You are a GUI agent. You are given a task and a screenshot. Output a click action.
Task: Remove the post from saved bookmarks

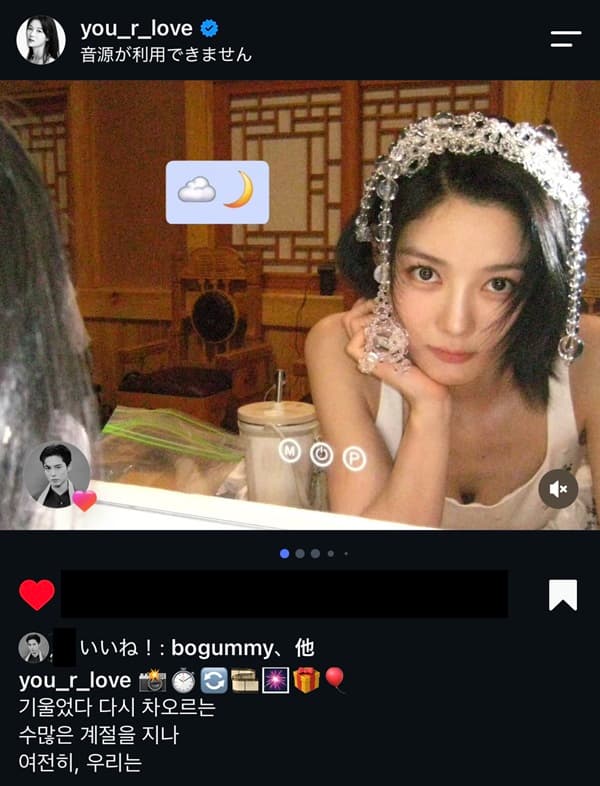pos(563,595)
